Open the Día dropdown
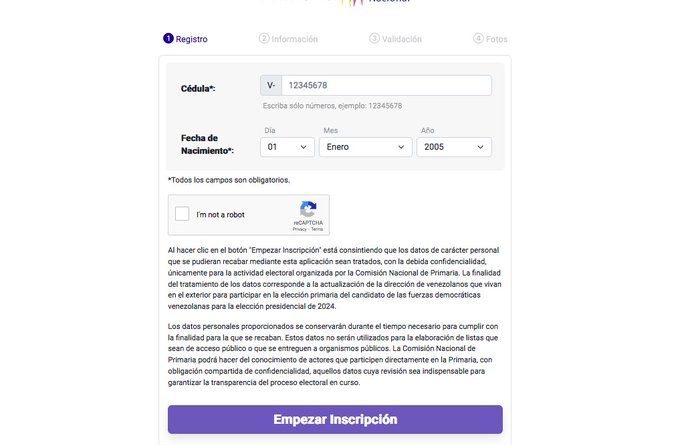 pos(287,147)
